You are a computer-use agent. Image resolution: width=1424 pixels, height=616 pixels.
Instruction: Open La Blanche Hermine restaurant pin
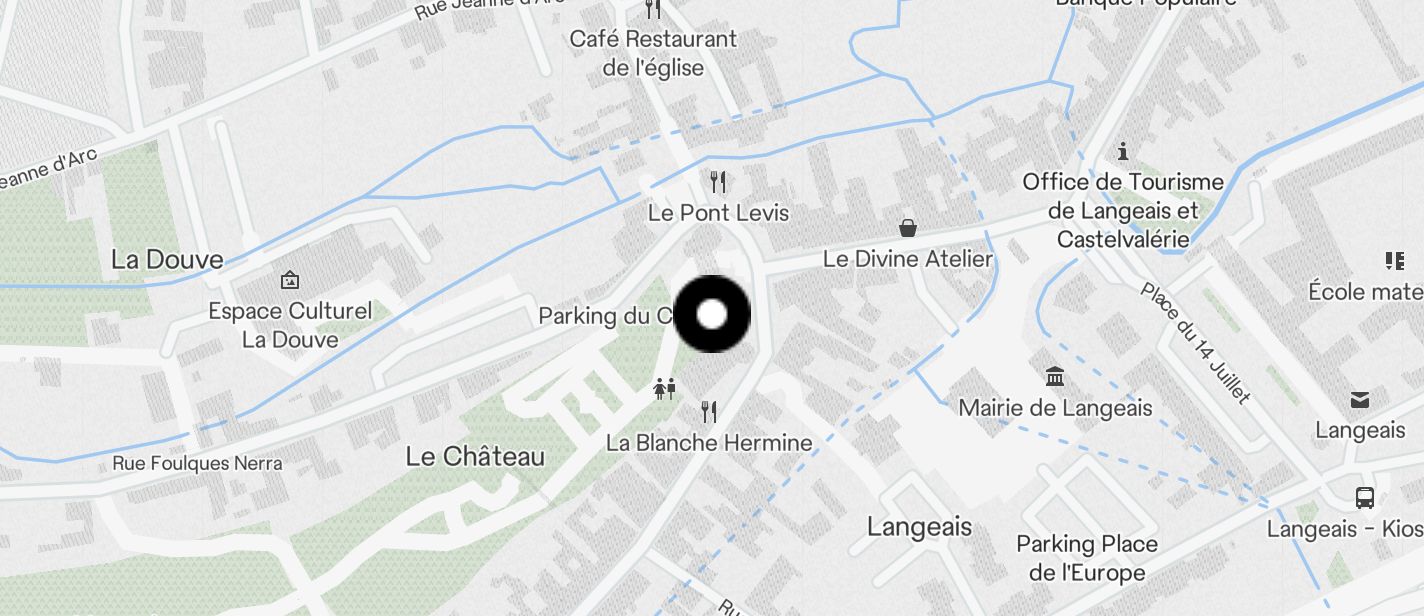coord(709,411)
